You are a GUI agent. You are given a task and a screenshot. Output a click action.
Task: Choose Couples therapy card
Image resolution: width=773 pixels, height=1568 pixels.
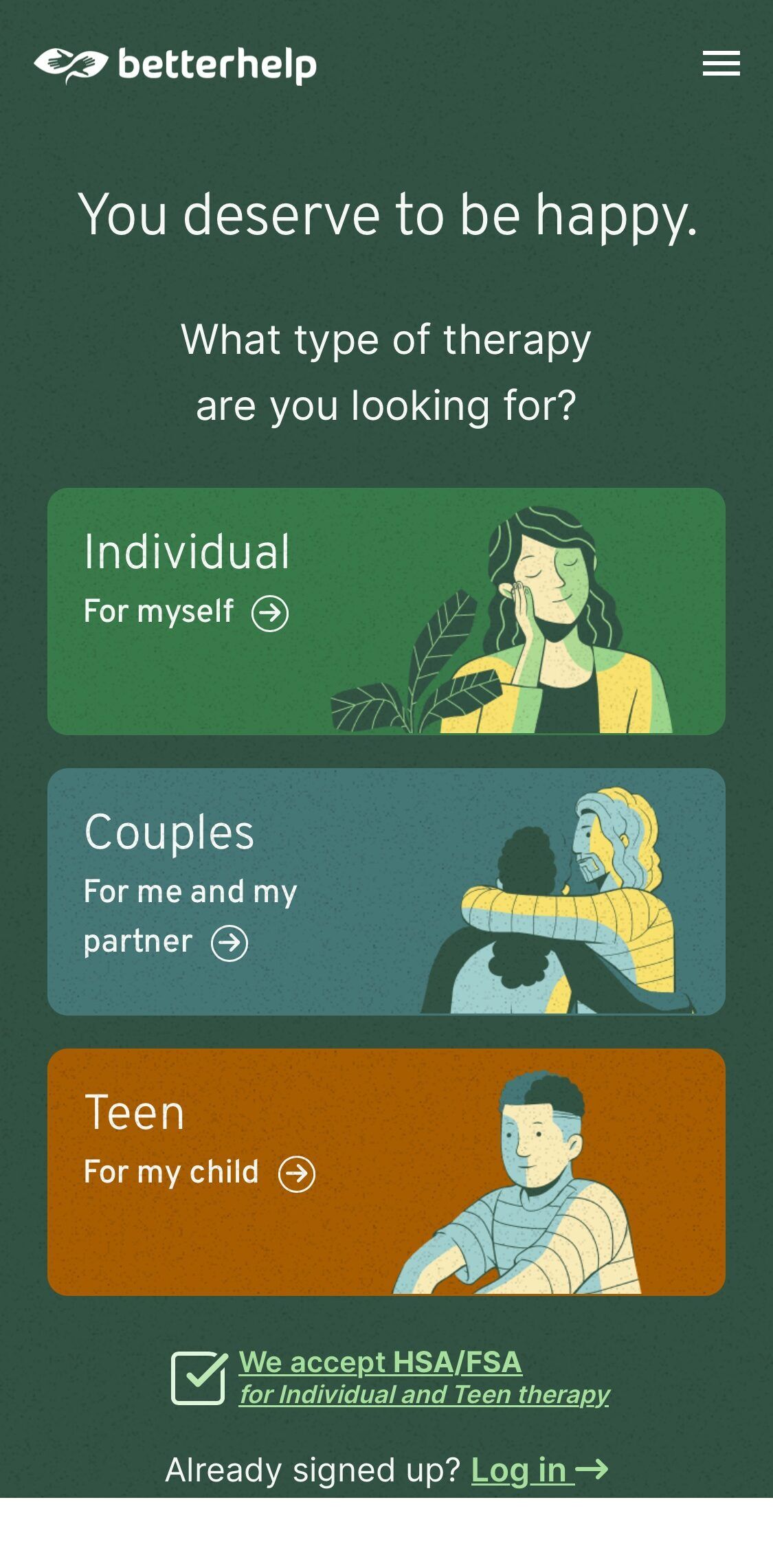[386, 891]
